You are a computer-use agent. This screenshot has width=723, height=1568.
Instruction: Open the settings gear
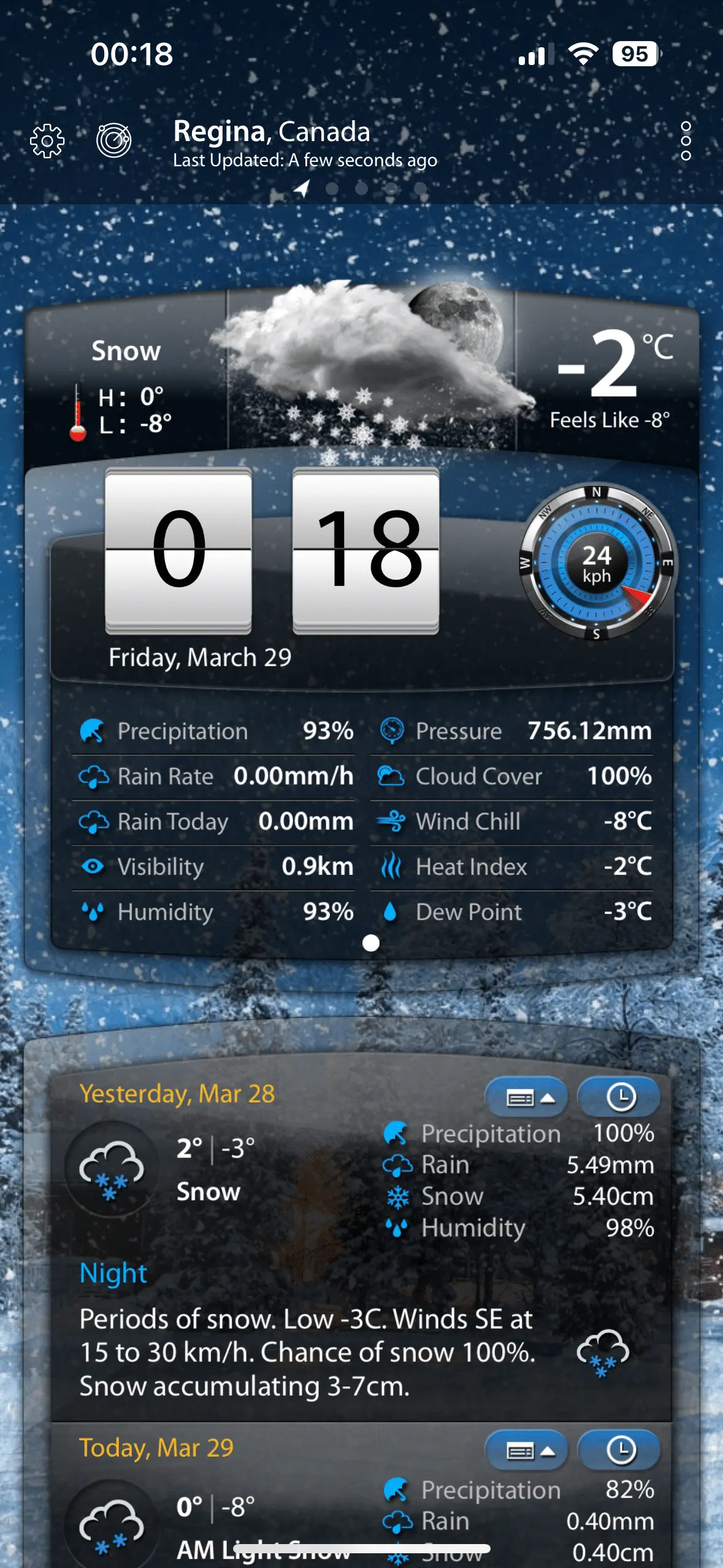pyautogui.click(x=47, y=141)
